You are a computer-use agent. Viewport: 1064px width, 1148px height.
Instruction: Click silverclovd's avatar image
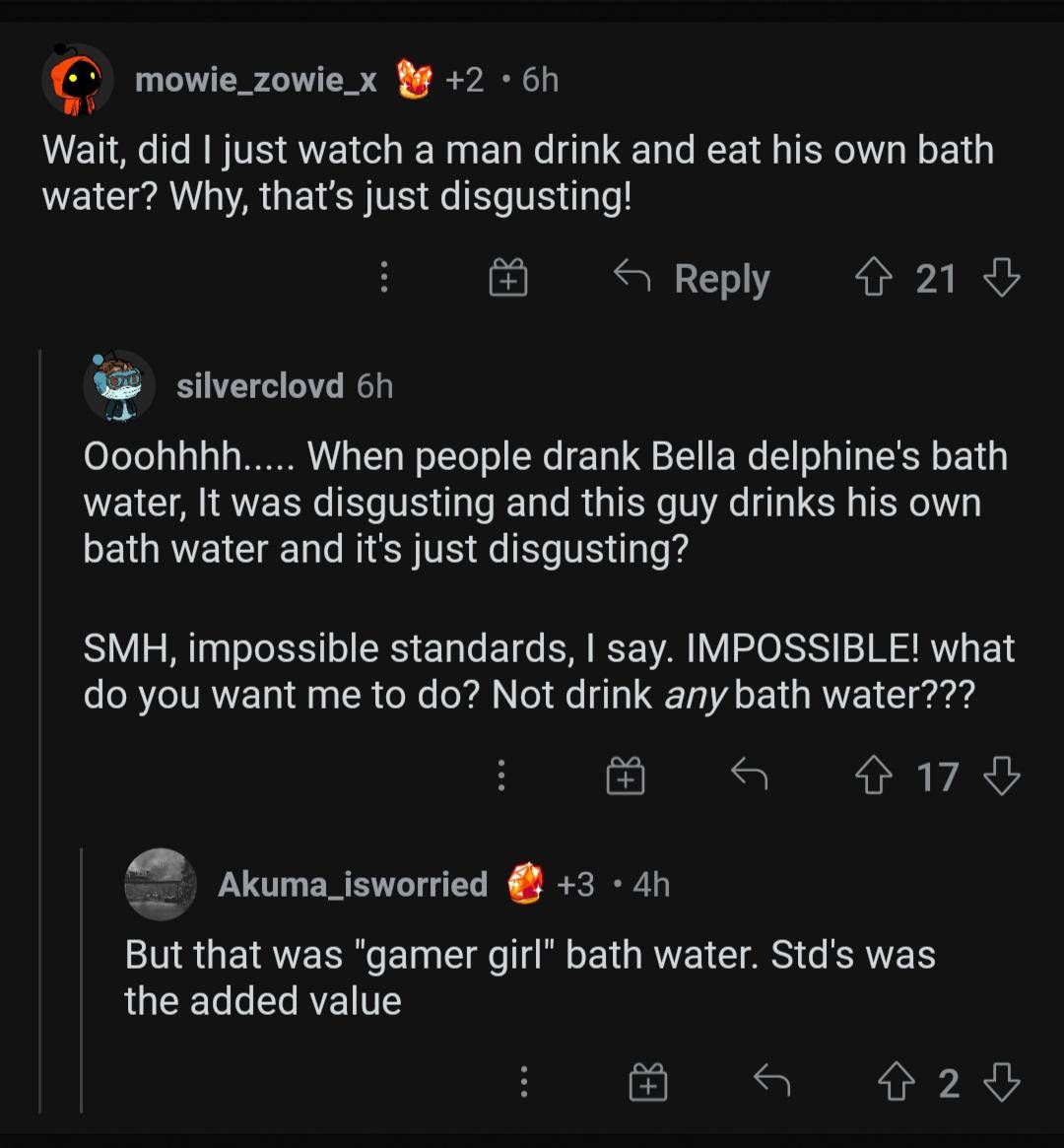point(118,385)
